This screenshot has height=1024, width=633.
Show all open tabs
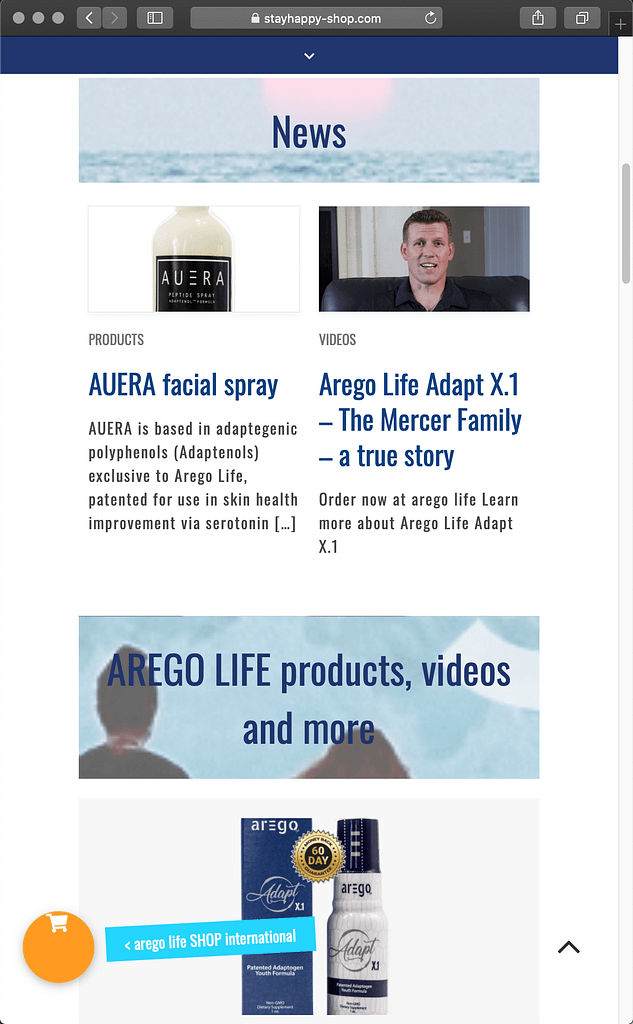pyautogui.click(x=581, y=18)
